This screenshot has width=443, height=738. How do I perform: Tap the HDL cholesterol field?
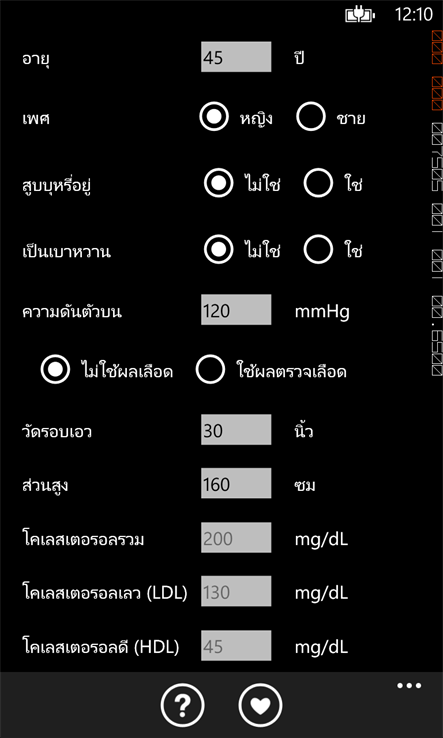pyautogui.click(x=236, y=645)
